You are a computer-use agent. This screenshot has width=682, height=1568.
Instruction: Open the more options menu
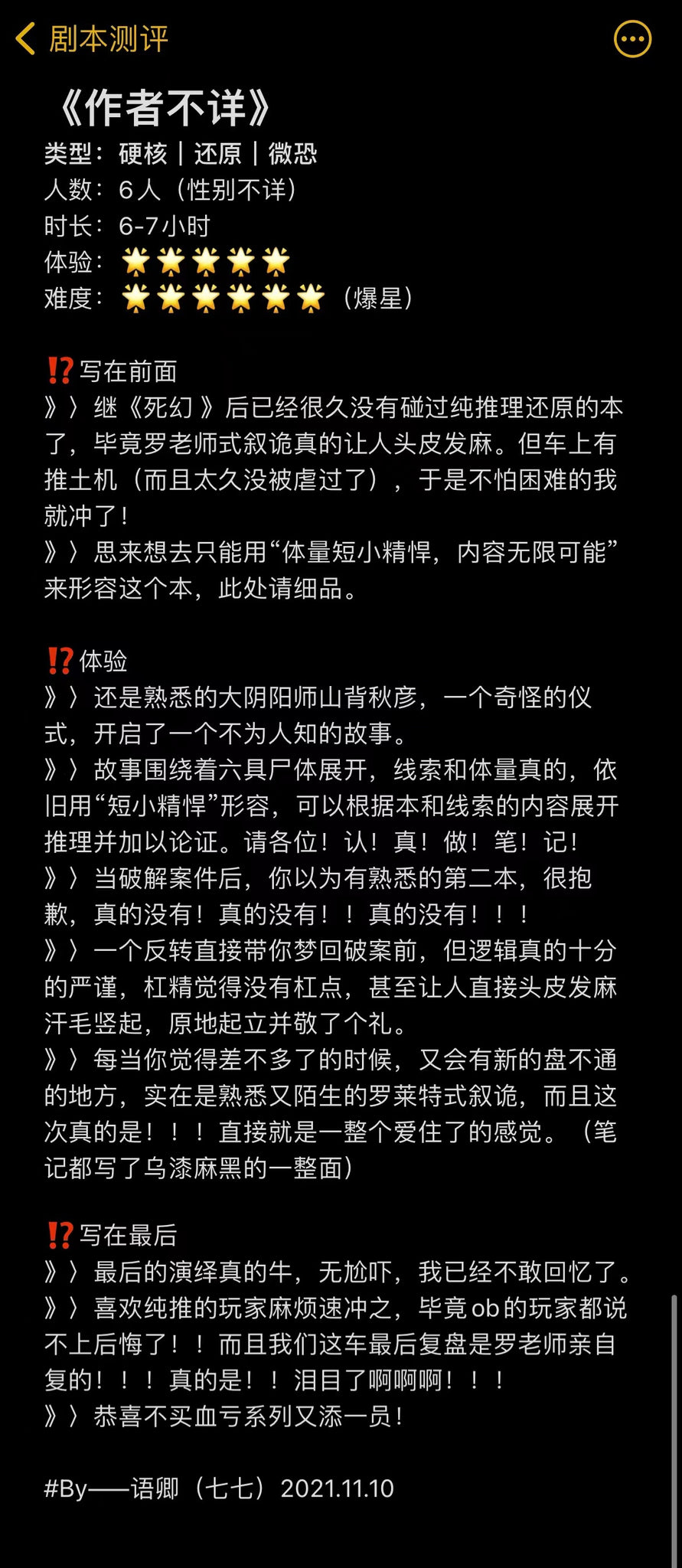[632, 39]
